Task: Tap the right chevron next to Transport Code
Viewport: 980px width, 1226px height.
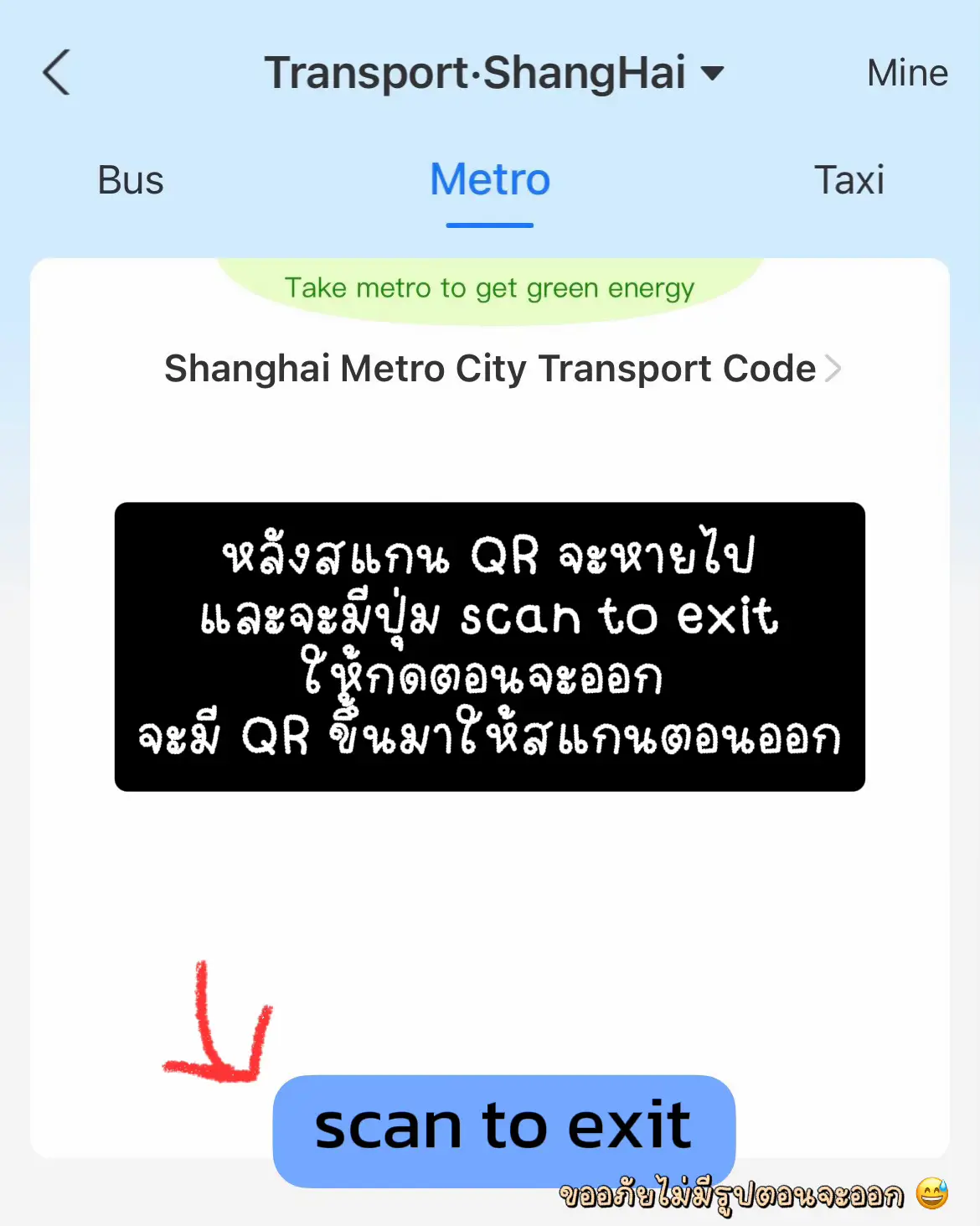Action: point(834,369)
